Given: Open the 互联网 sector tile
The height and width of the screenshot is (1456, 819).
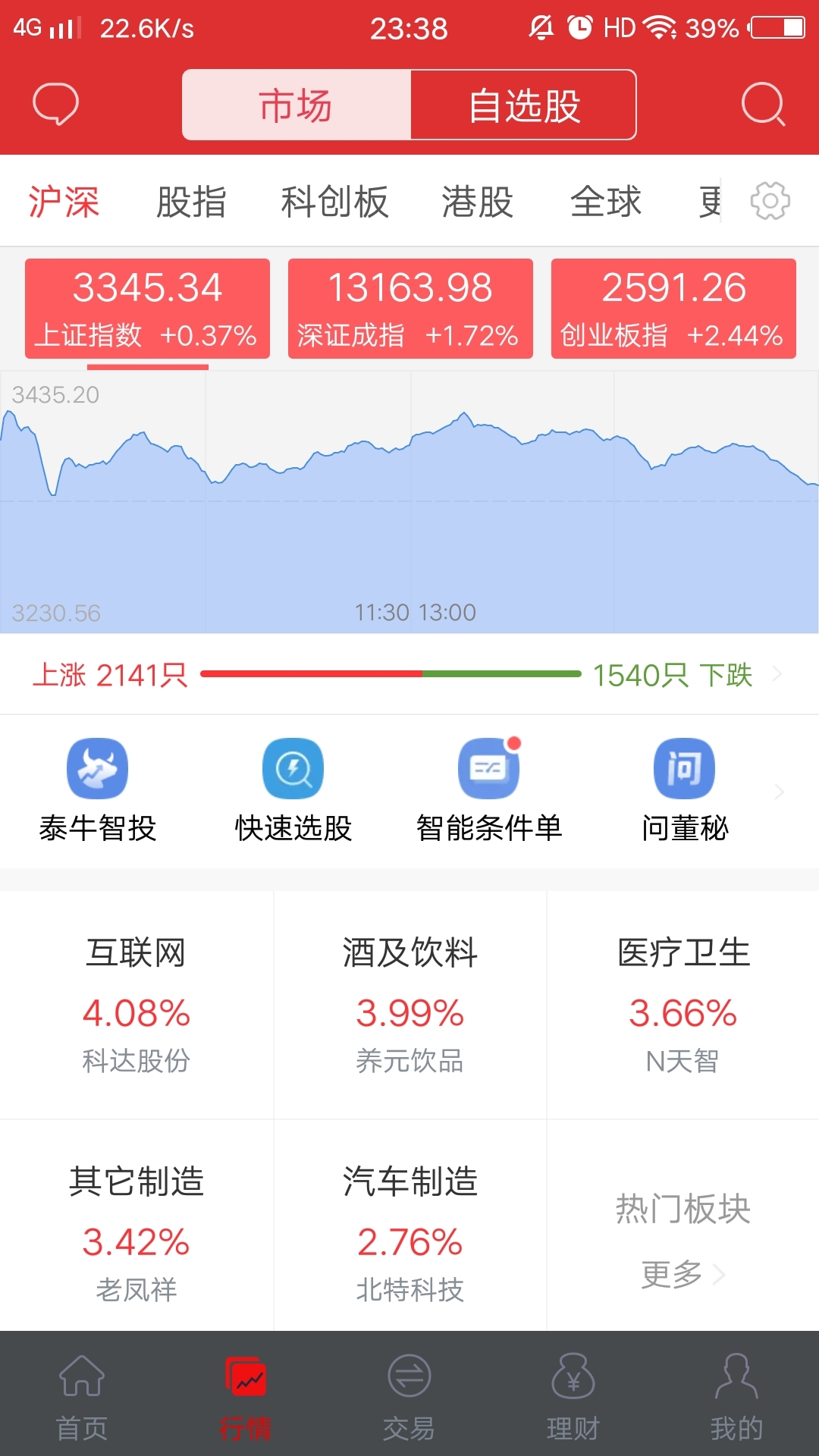Looking at the screenshot, I should (136, 1005).
